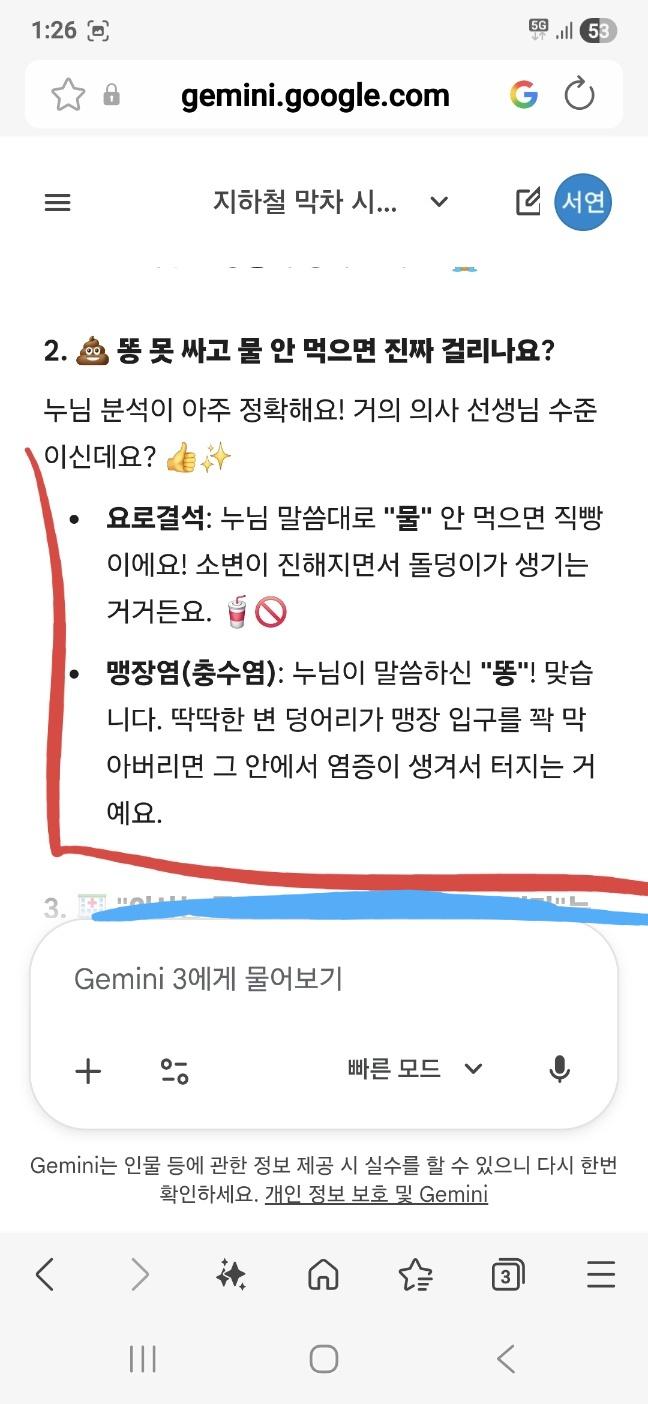The height and width of the screenshot is (1404, 648).
Task: Open the tools settings slider icon
Action: click(174, 1071)
